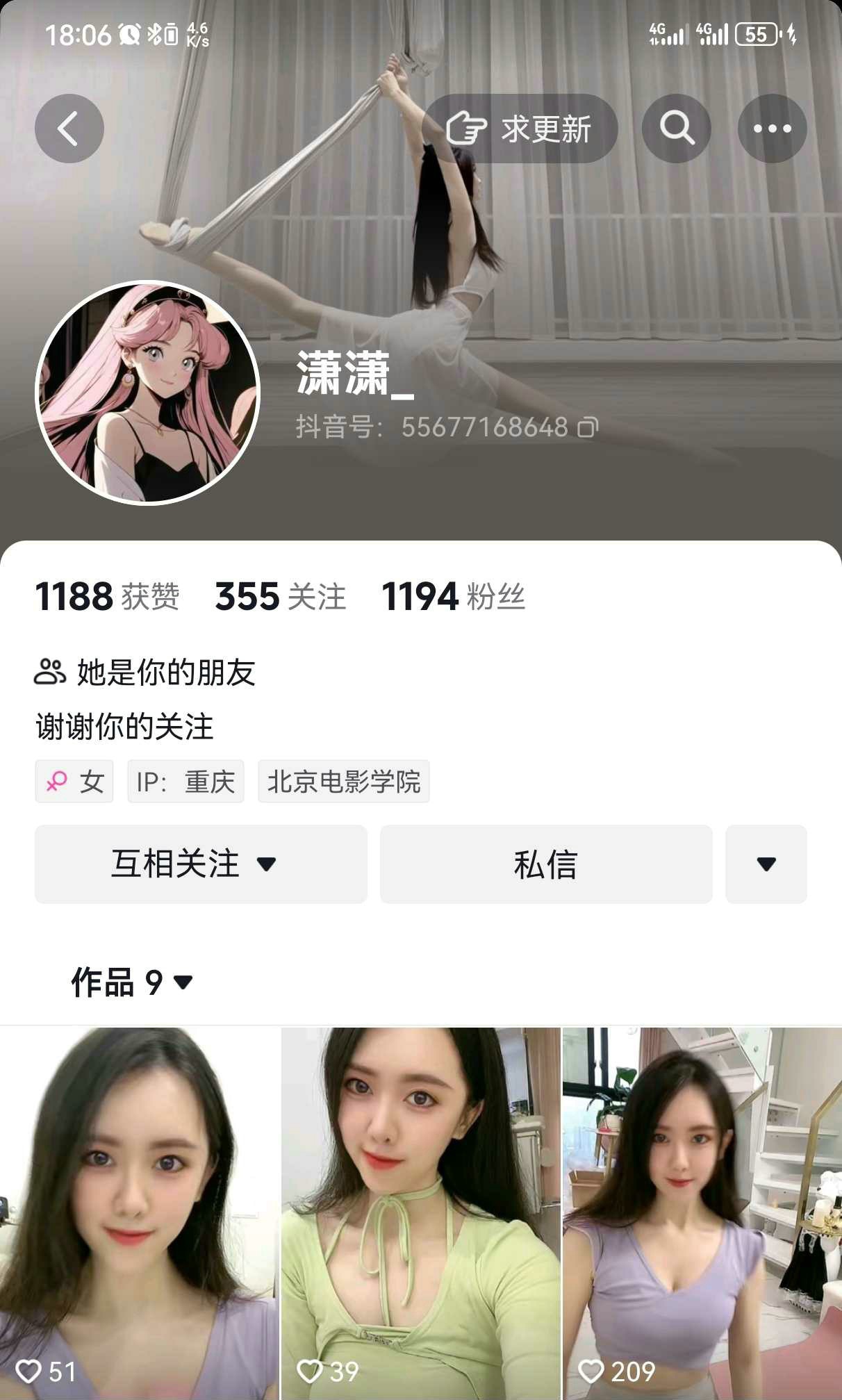Open the 1194 粉丝 followers list

click(x=453, y=597)
